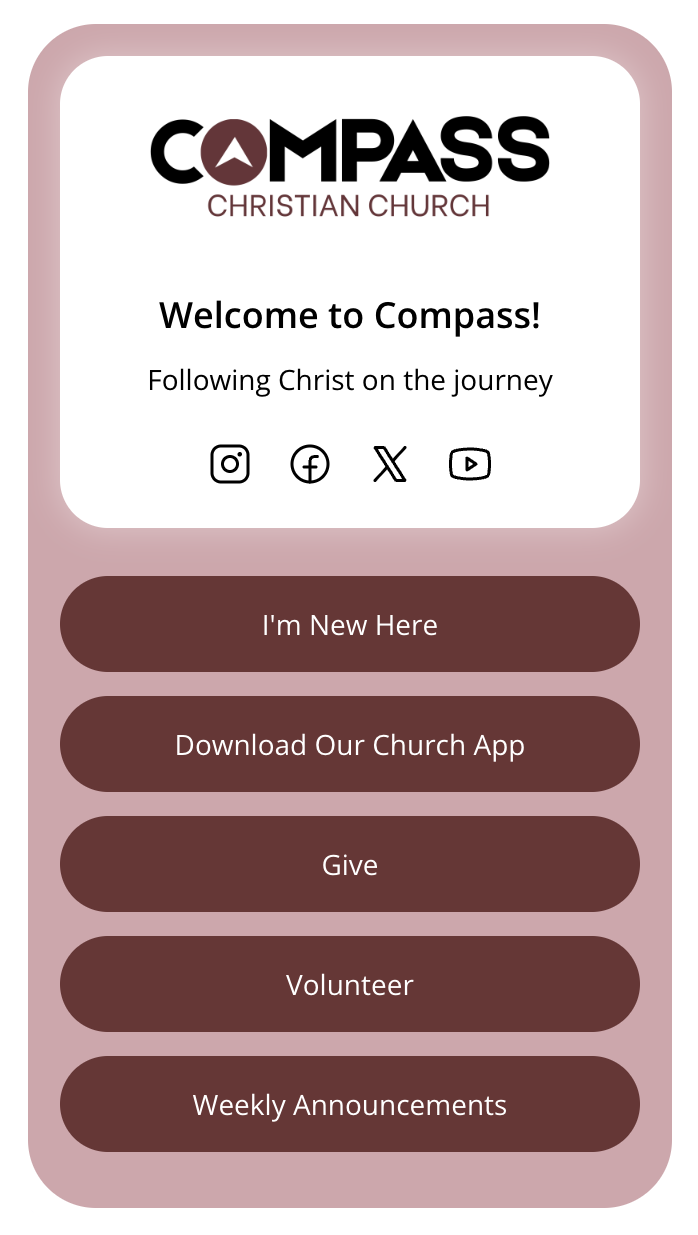Choose the Volunteer button
698x1235 pixels.
pyautogui.click(x=350, y=984)
